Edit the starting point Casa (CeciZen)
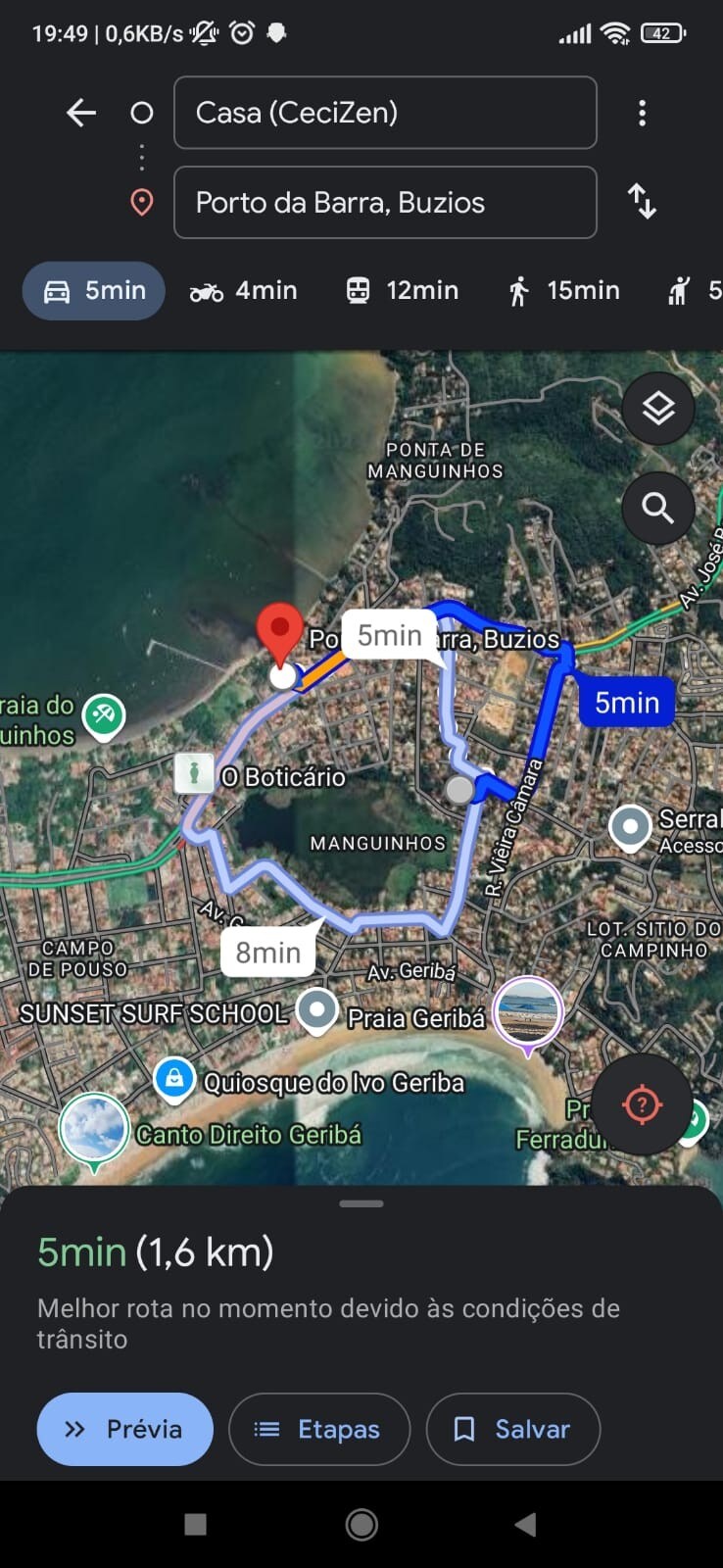This screenshot has height=1568, width=723. [385, 113]
